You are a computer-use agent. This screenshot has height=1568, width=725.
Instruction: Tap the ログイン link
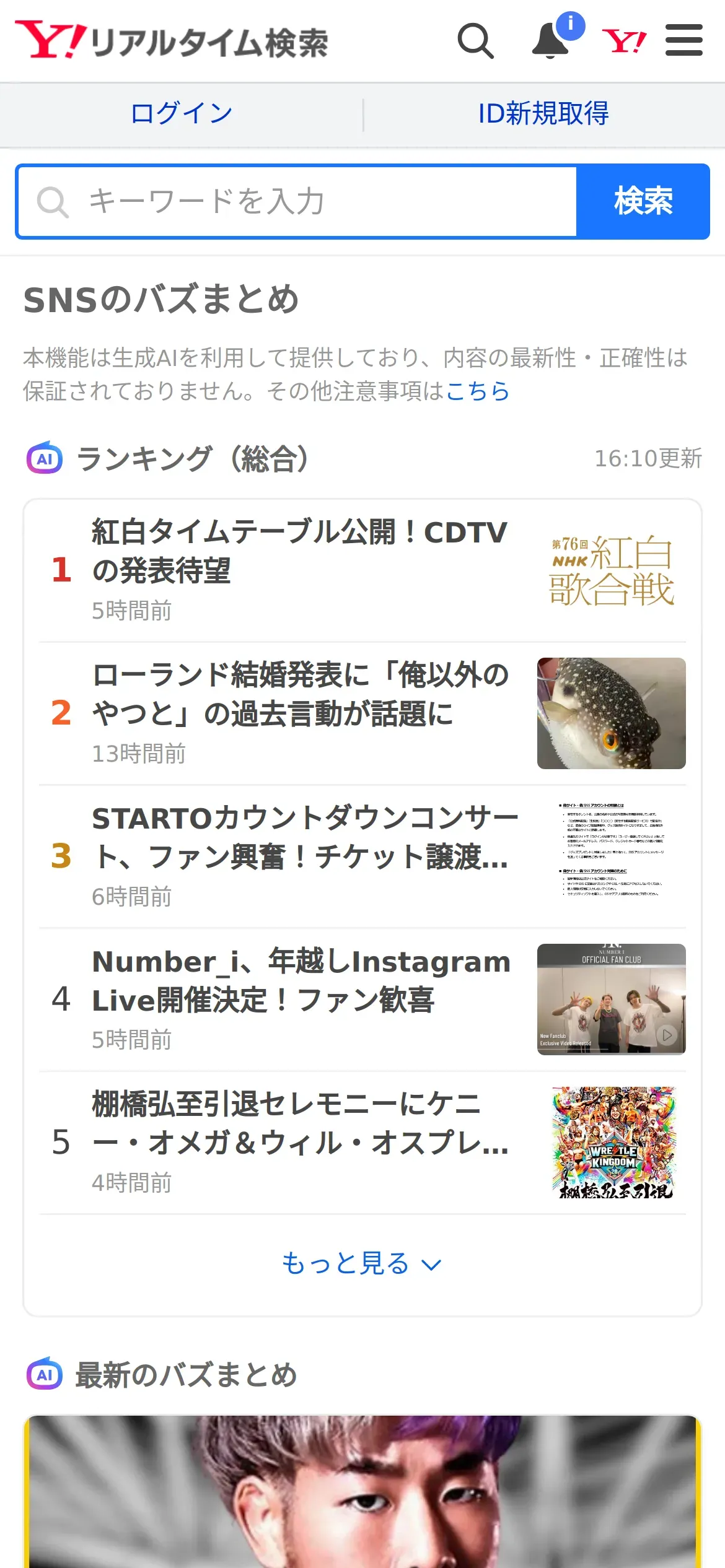[182, 114]
